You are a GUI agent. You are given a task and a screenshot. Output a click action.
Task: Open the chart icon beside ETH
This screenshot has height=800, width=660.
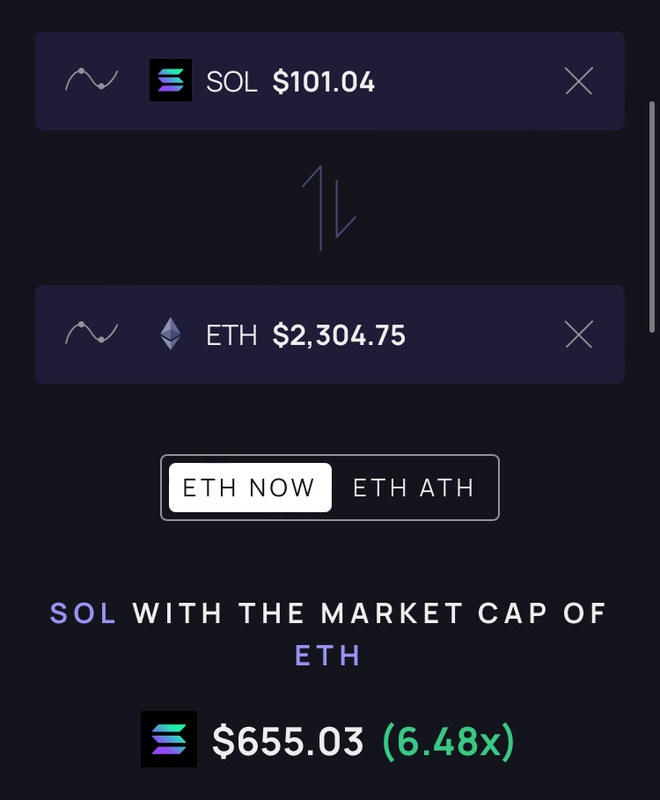[92, 334]
